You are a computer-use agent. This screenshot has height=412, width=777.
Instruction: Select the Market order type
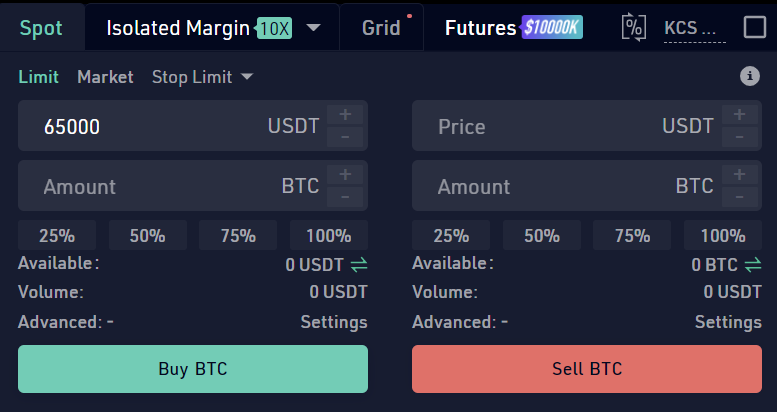105,77
